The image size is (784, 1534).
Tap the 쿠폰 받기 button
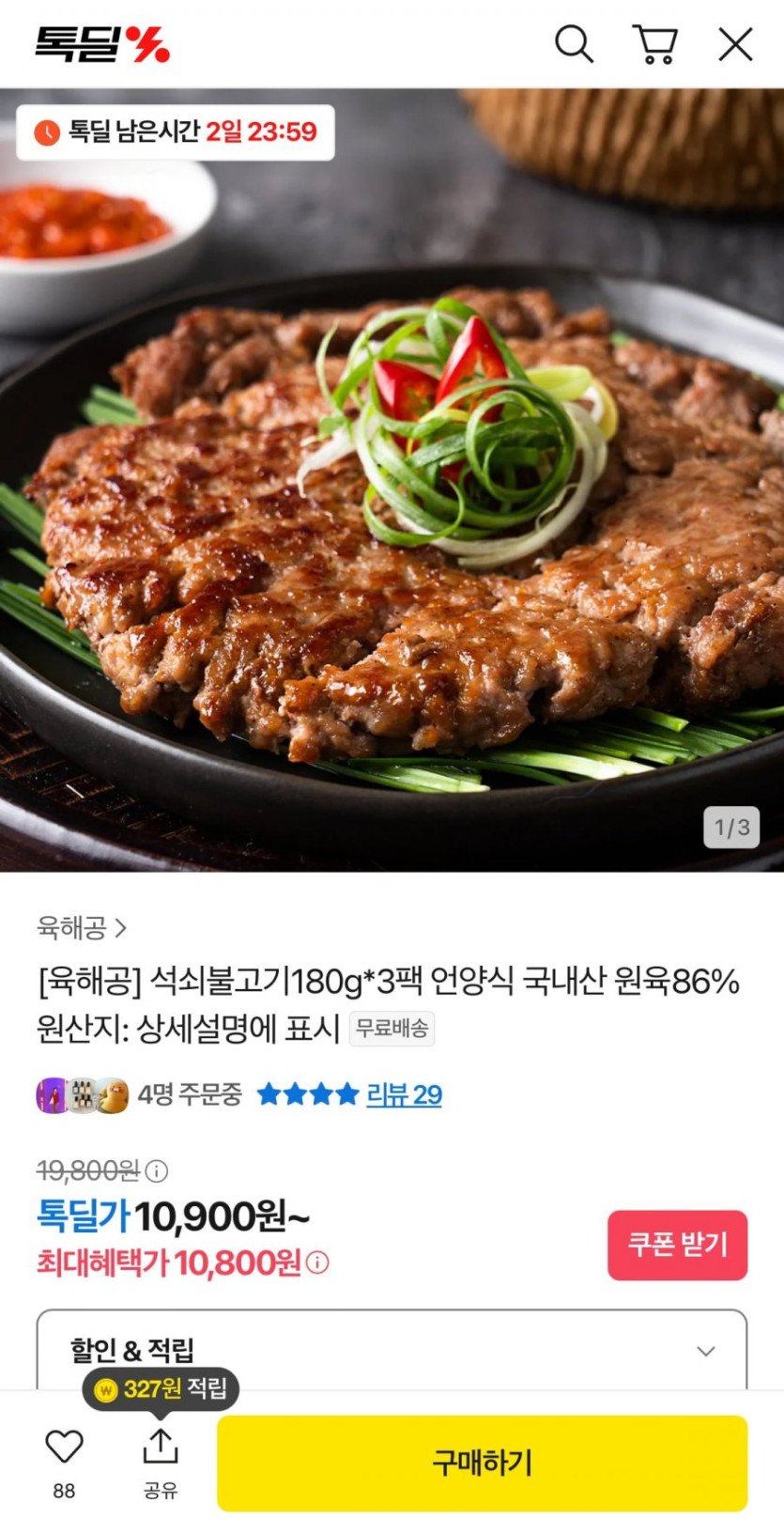pos(677,1245)
